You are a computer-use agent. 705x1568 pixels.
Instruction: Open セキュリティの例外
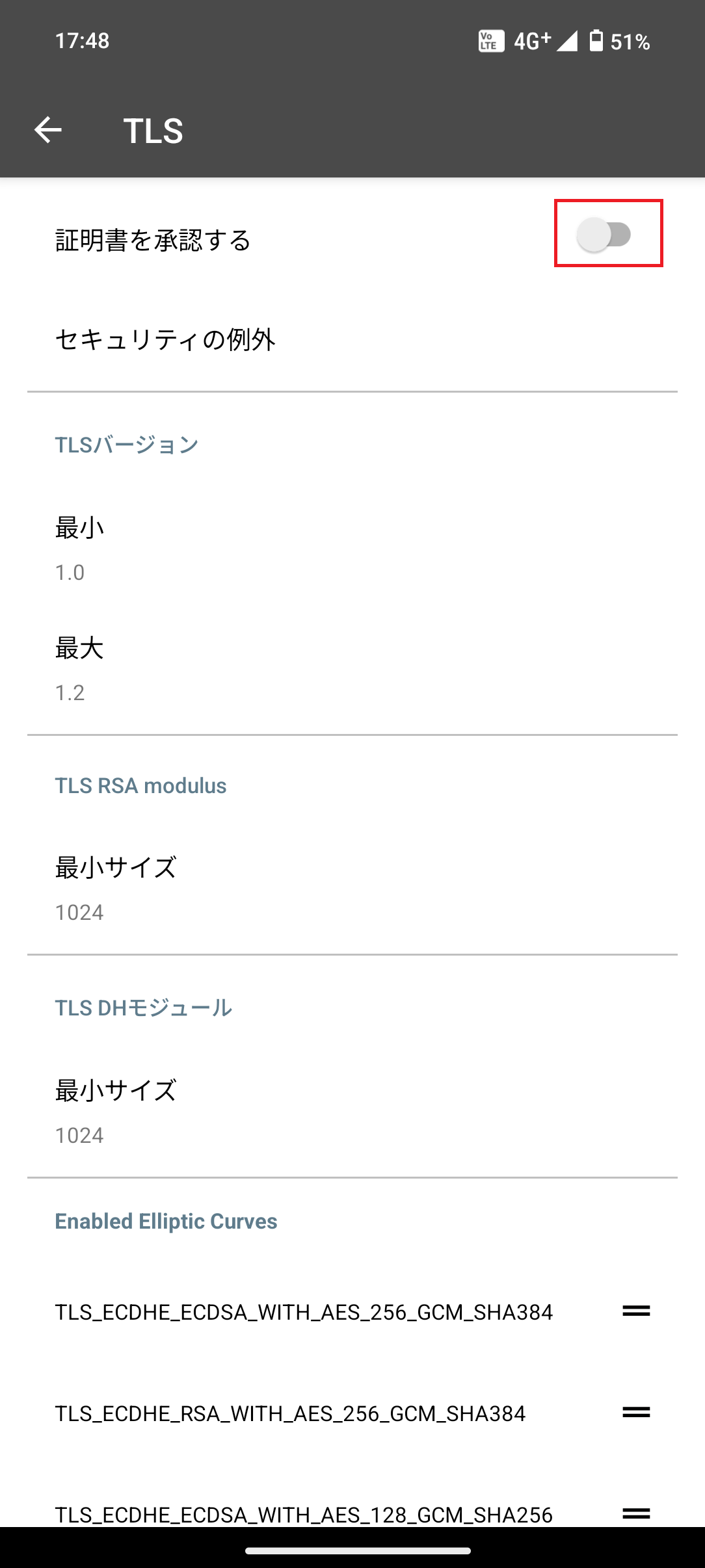352,339
